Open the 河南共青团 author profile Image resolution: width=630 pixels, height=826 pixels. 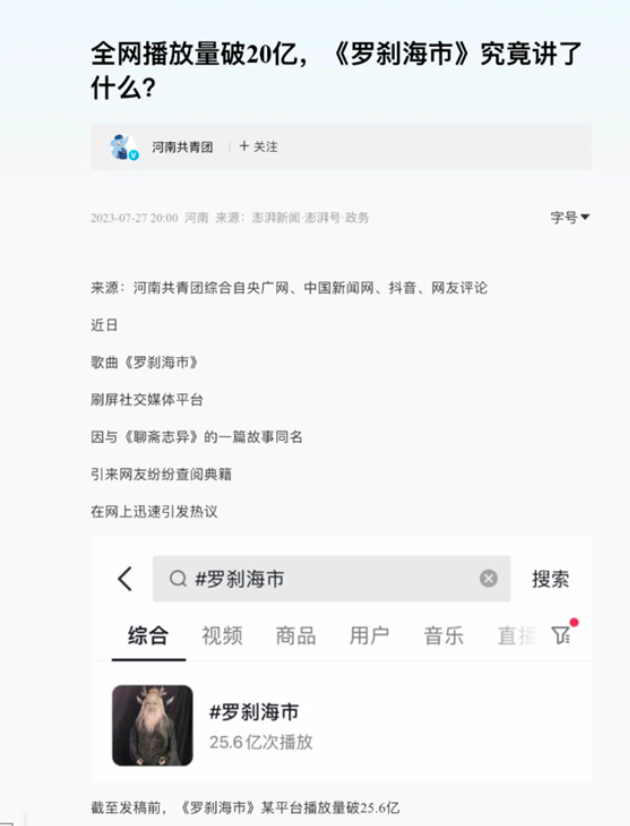(x=182, y=147)
